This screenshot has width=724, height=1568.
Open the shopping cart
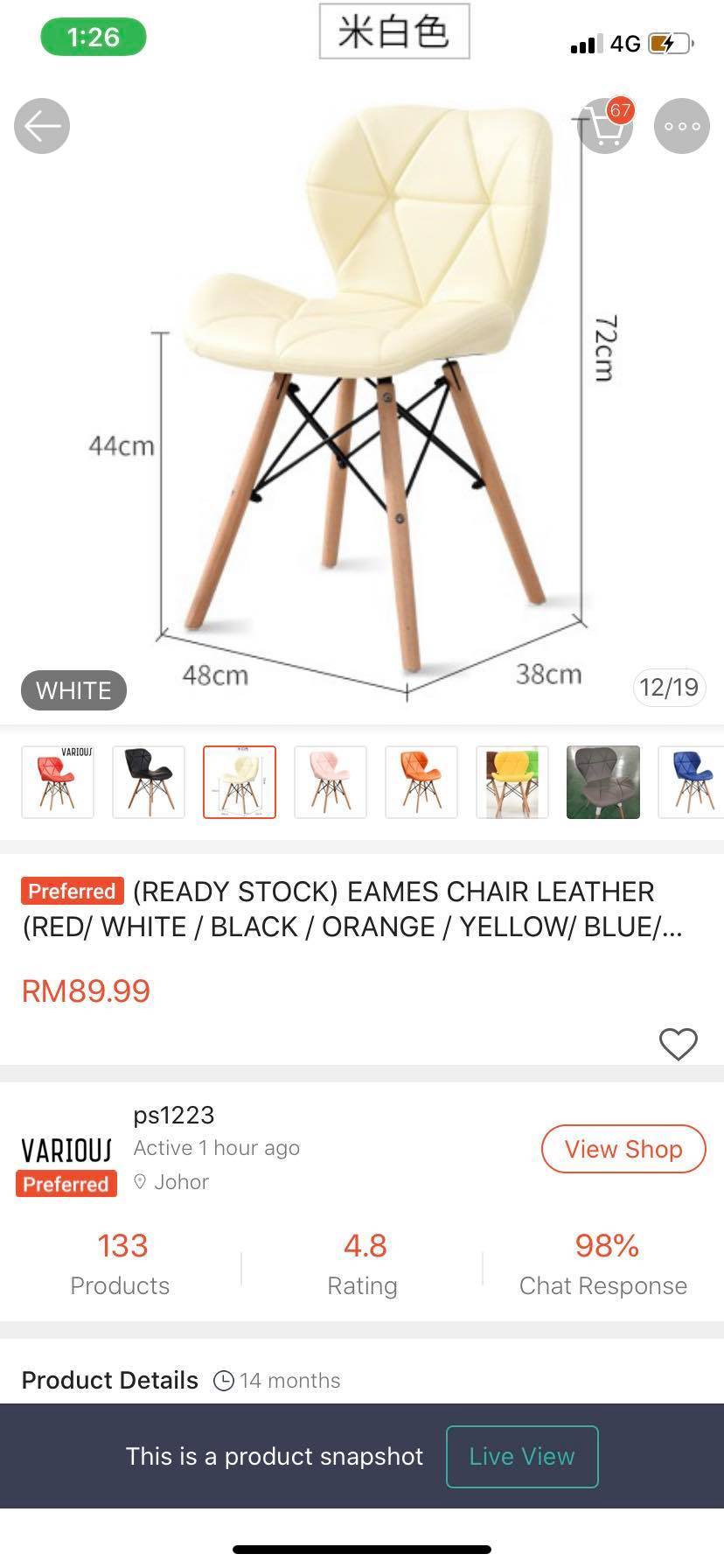605,127
